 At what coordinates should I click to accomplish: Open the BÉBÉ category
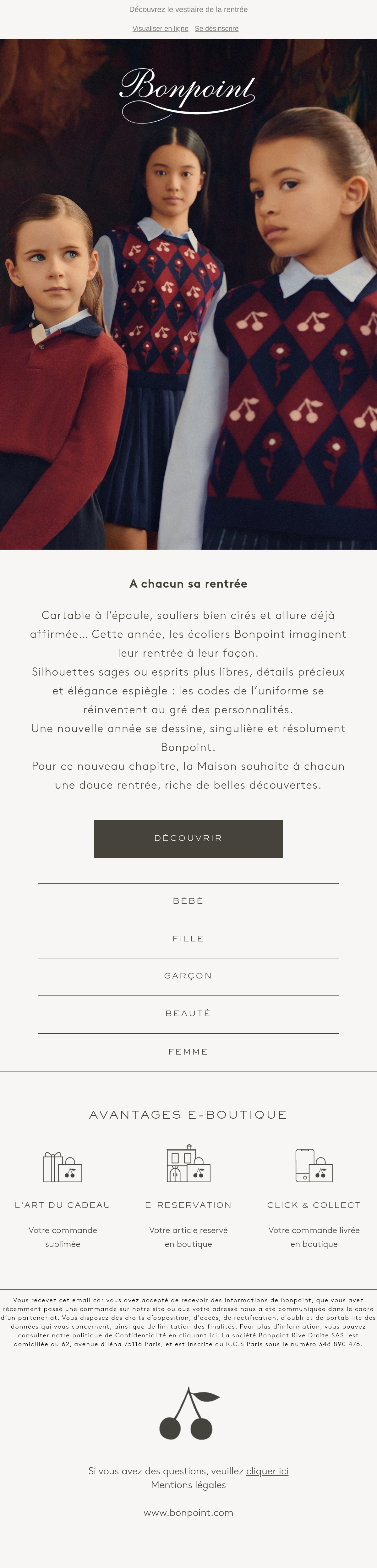[188, 901]
